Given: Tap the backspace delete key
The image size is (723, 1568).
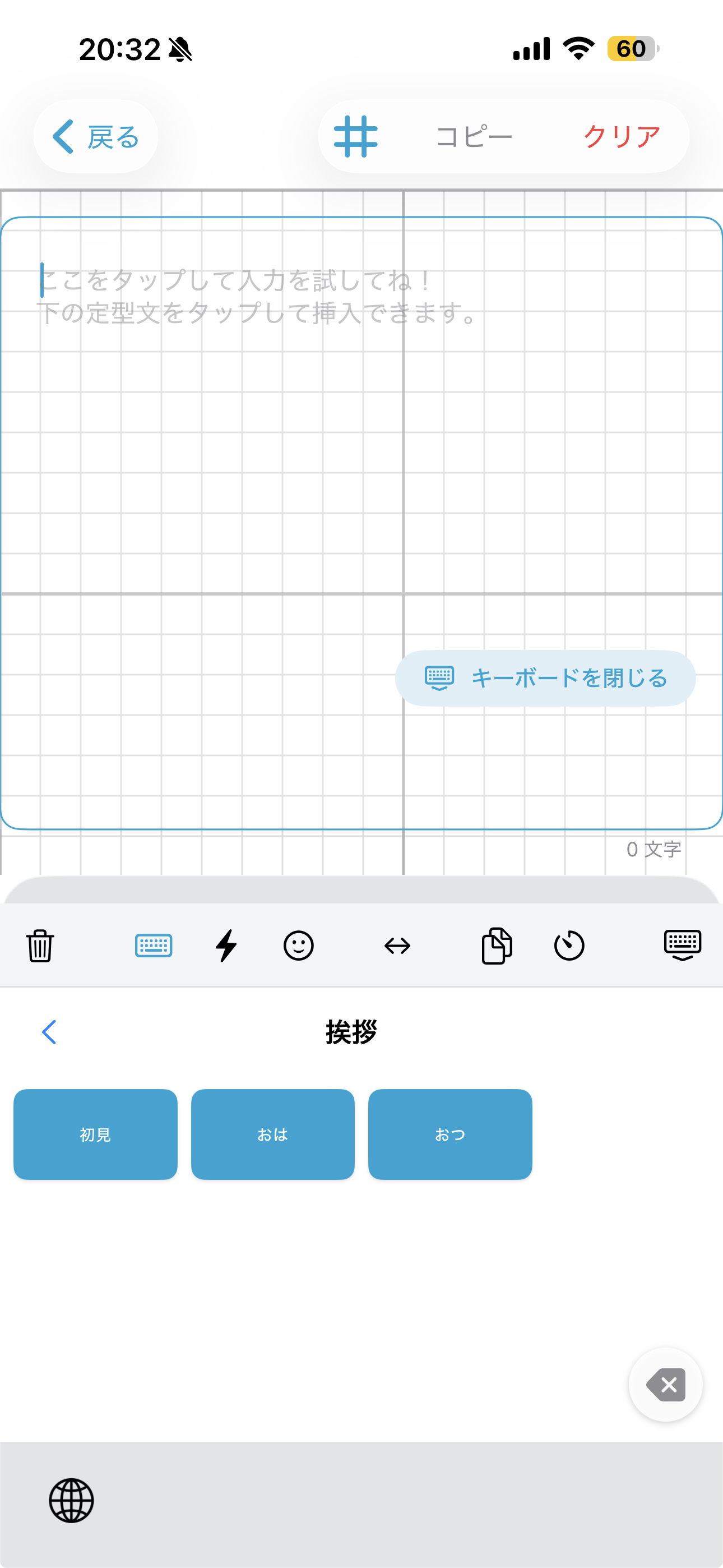Looking at the screenshot, I should click(x=665, y=1384).
